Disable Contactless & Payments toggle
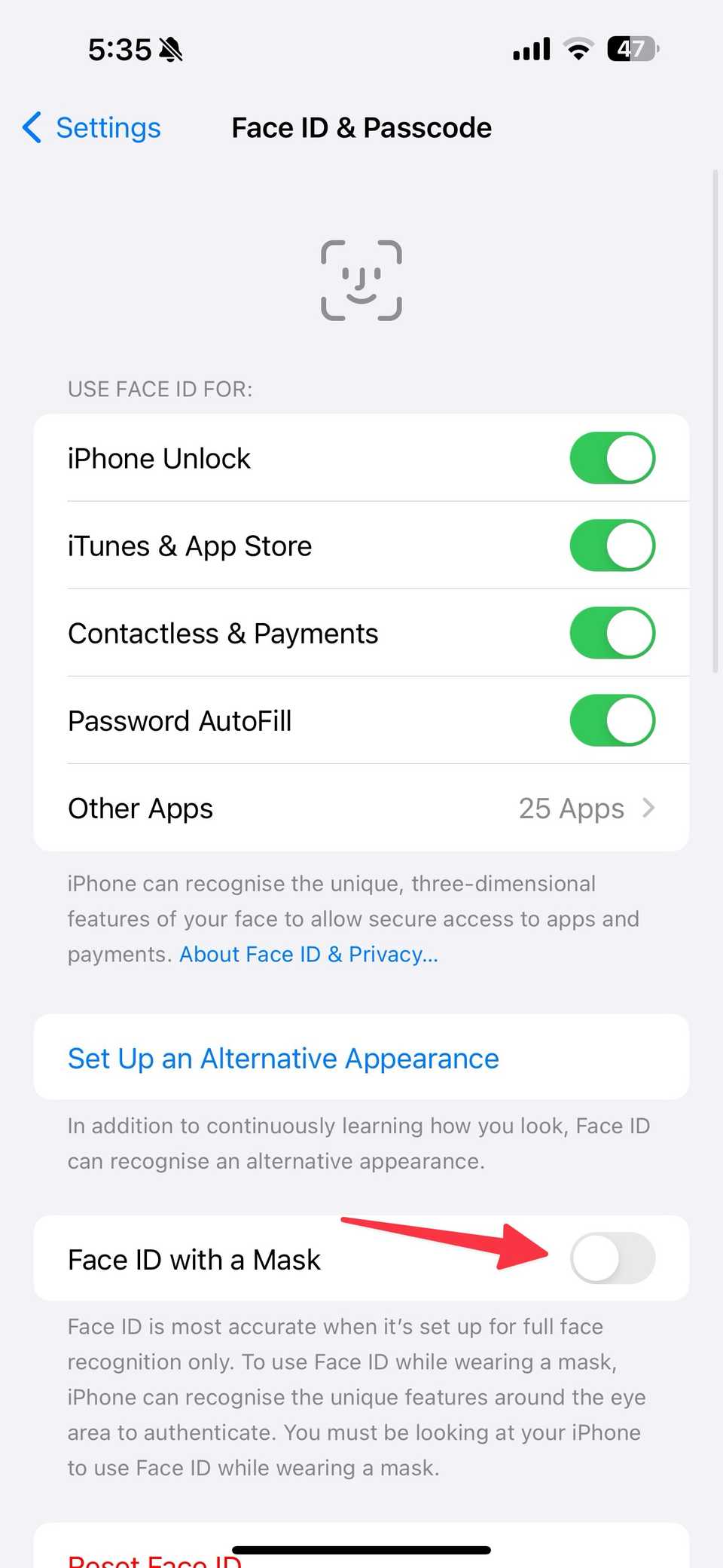This screenshot has width=723, height=1568. 612,633
